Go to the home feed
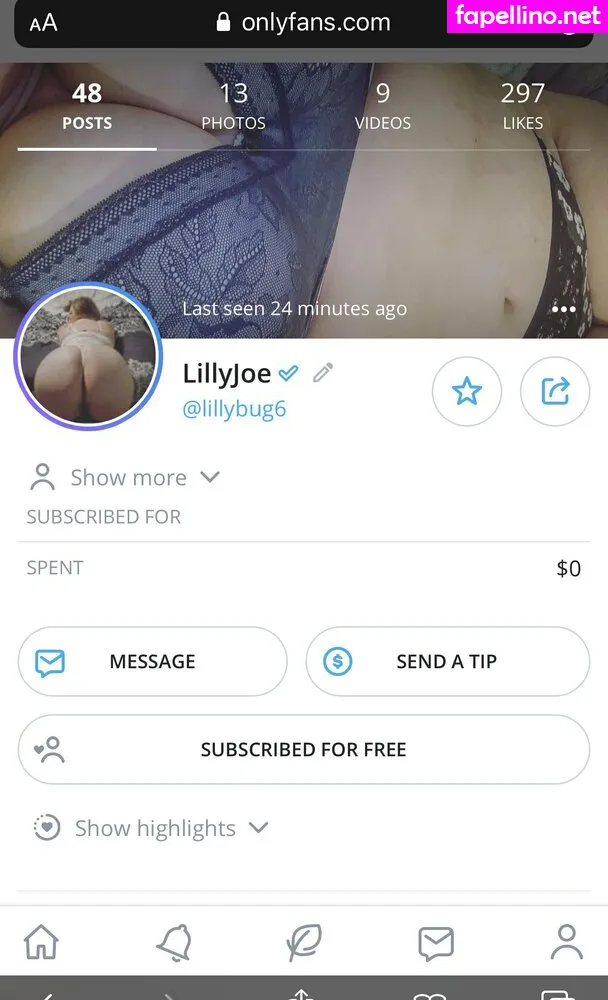 click(41, 942)
